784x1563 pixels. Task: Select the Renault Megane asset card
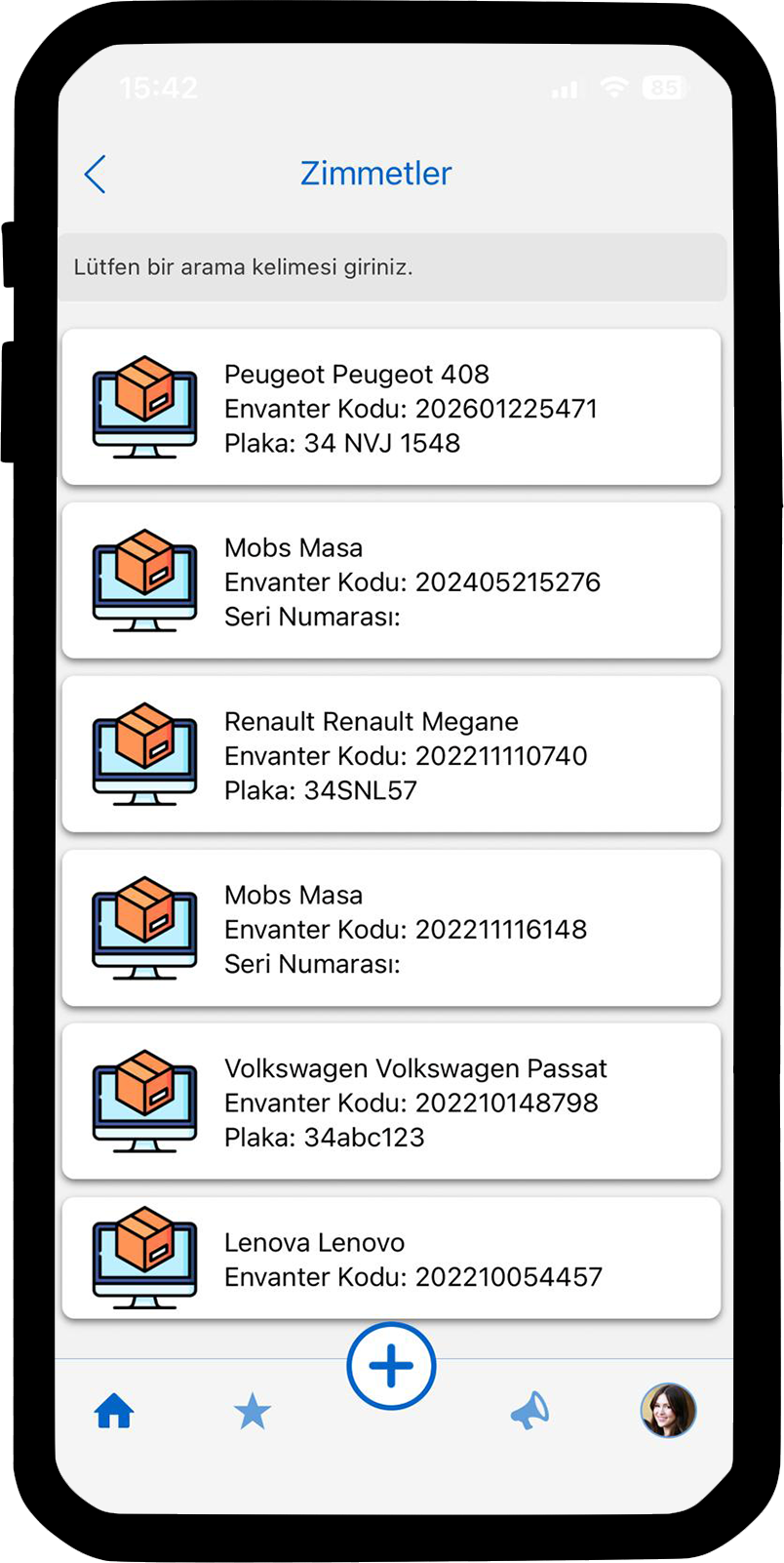(390, 755)
